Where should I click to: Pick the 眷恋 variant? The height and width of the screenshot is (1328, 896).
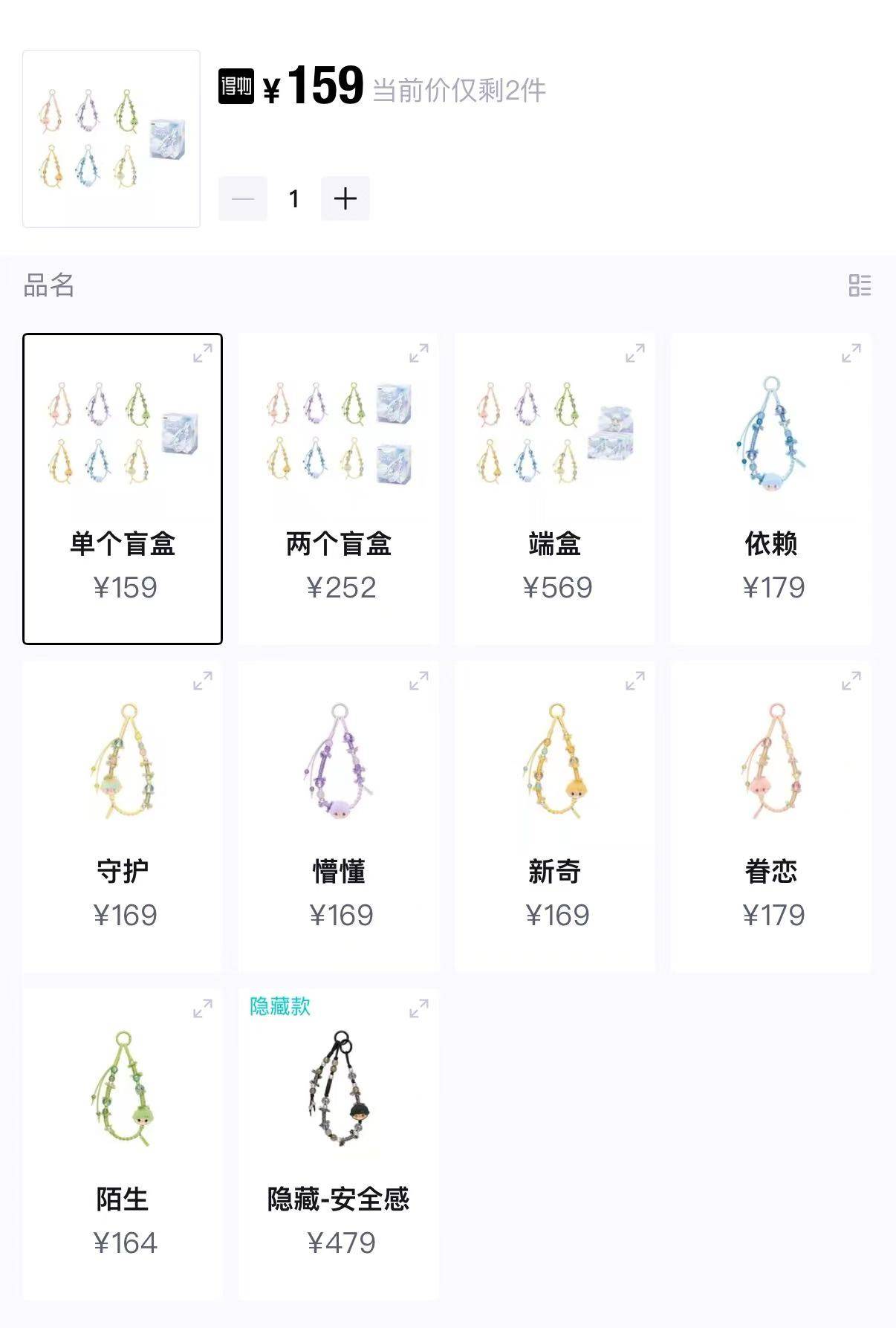click(x=771, y=817)
